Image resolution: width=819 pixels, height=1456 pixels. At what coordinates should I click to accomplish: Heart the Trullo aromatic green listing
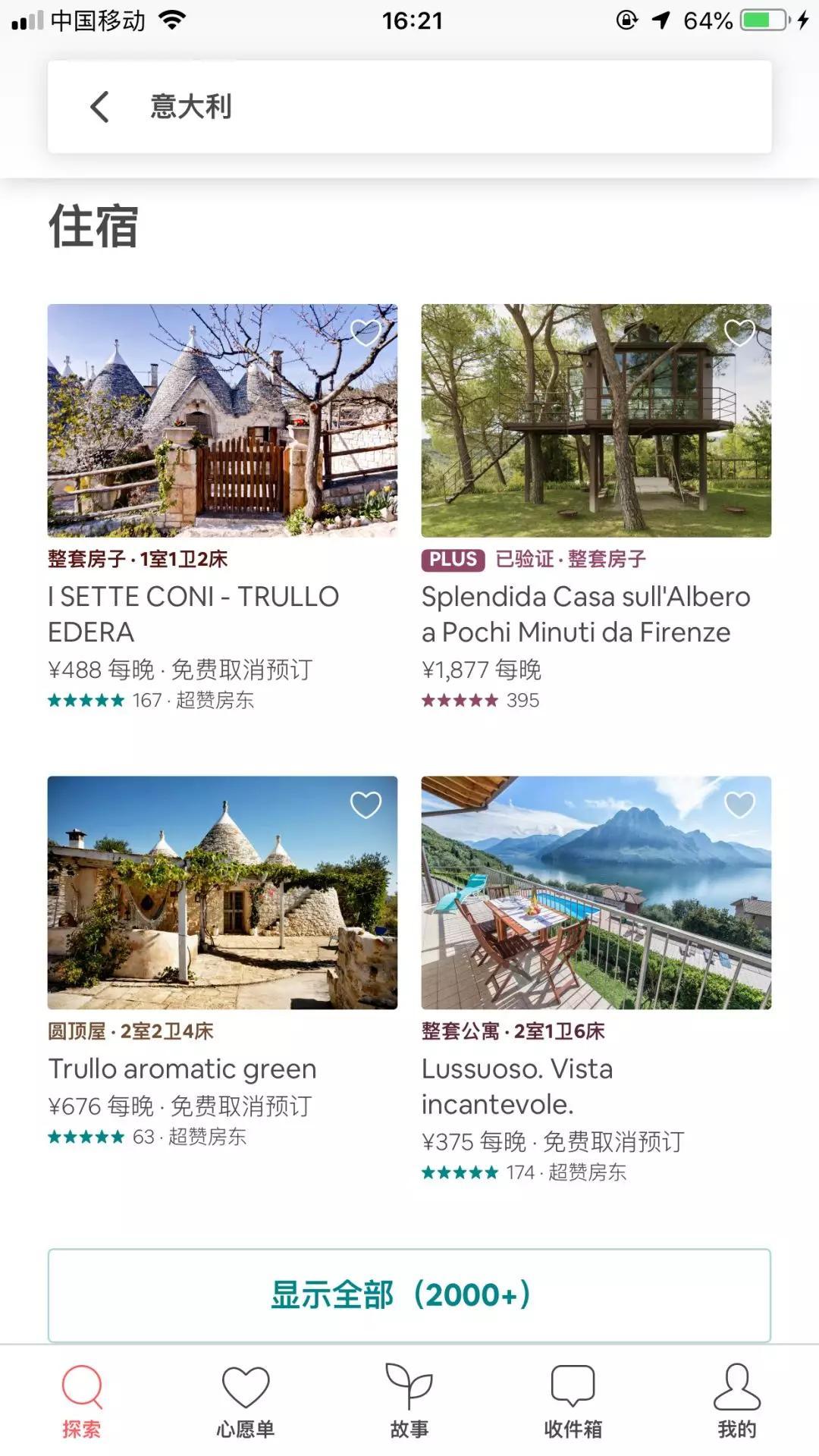366,805
